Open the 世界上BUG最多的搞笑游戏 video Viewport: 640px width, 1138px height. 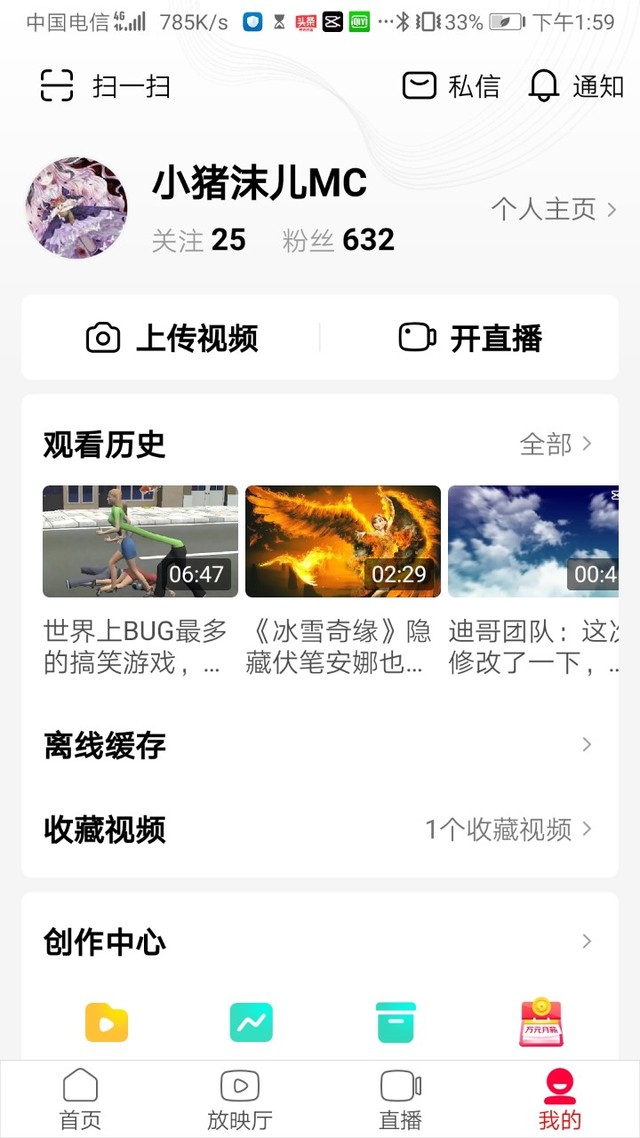click(140, 541)
